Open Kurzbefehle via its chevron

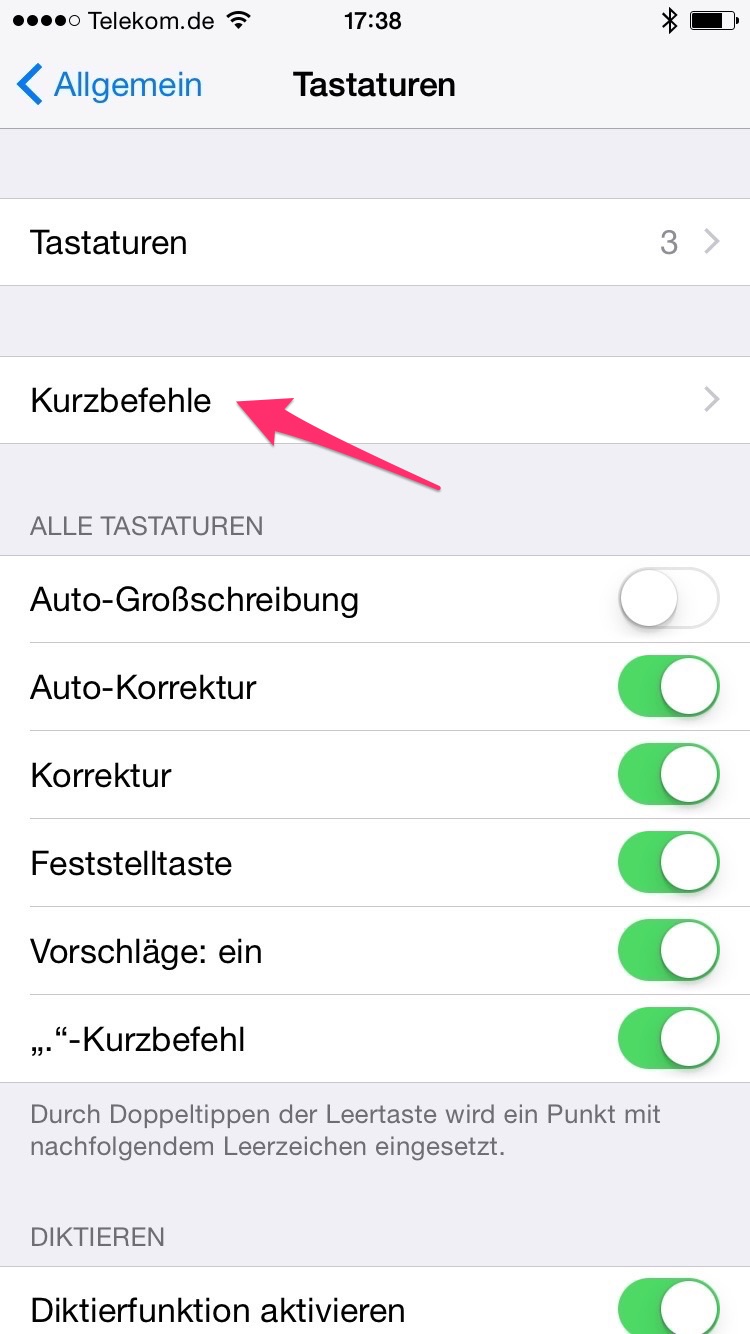[711, 399]
